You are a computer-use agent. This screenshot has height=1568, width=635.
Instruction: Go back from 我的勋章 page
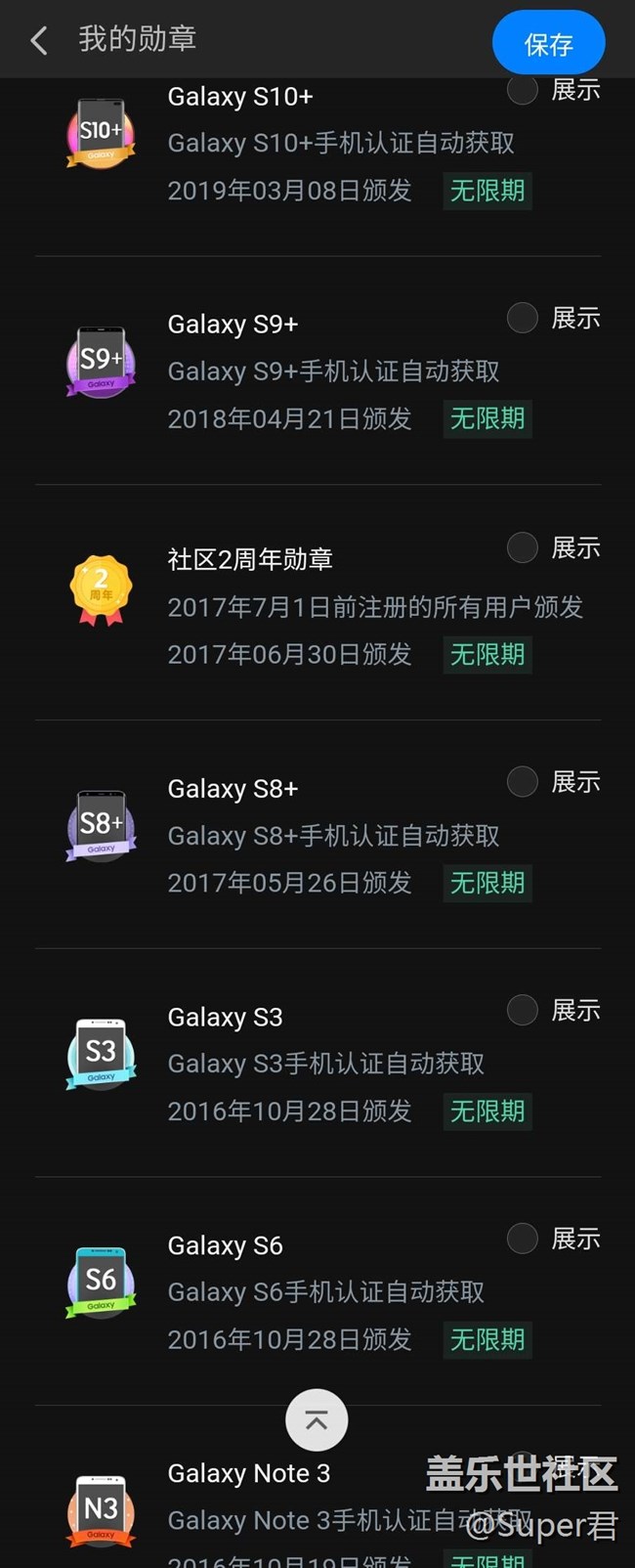(39, 40)
